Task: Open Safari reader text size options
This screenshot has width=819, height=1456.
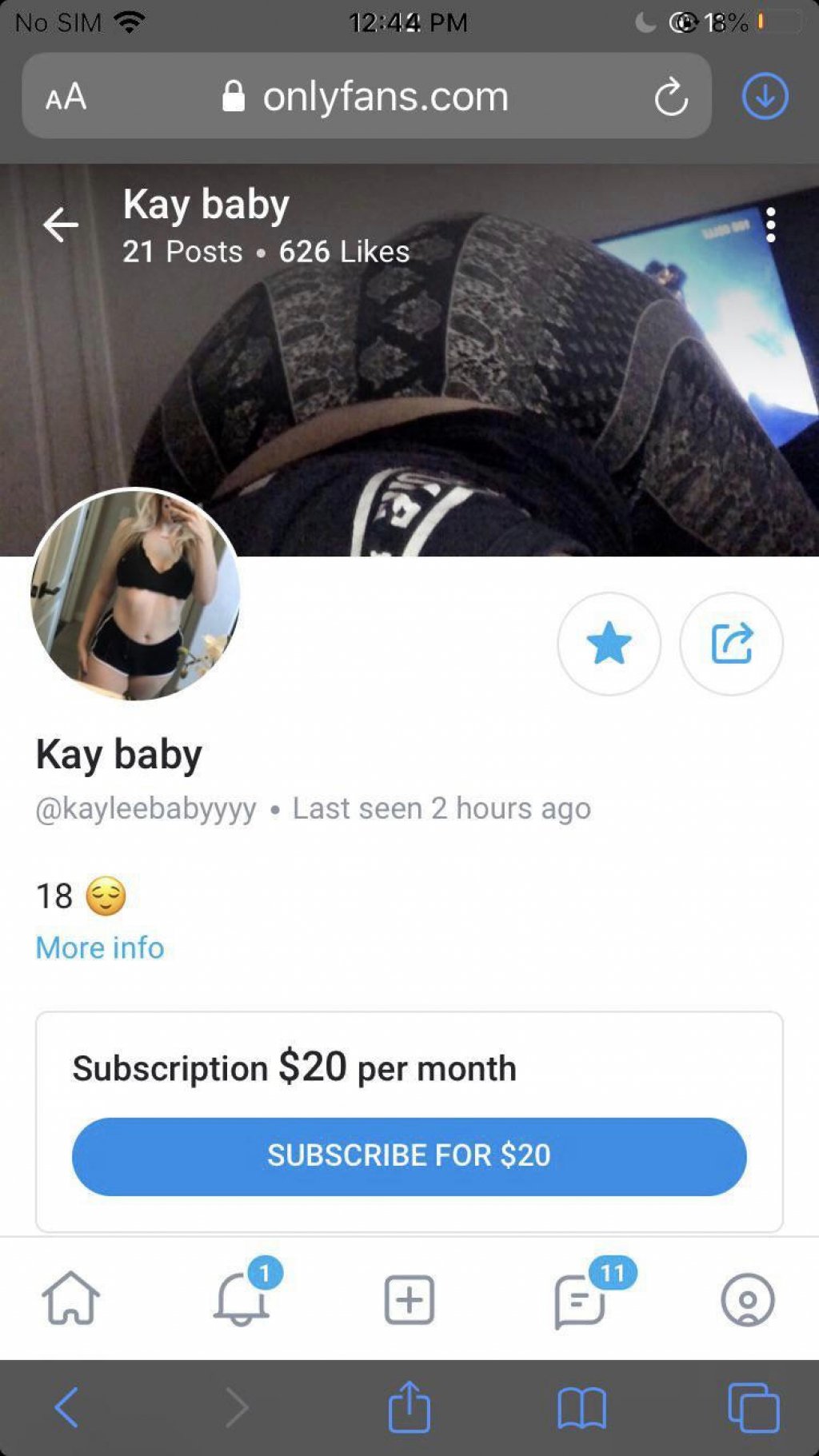Action: (66, 98)
